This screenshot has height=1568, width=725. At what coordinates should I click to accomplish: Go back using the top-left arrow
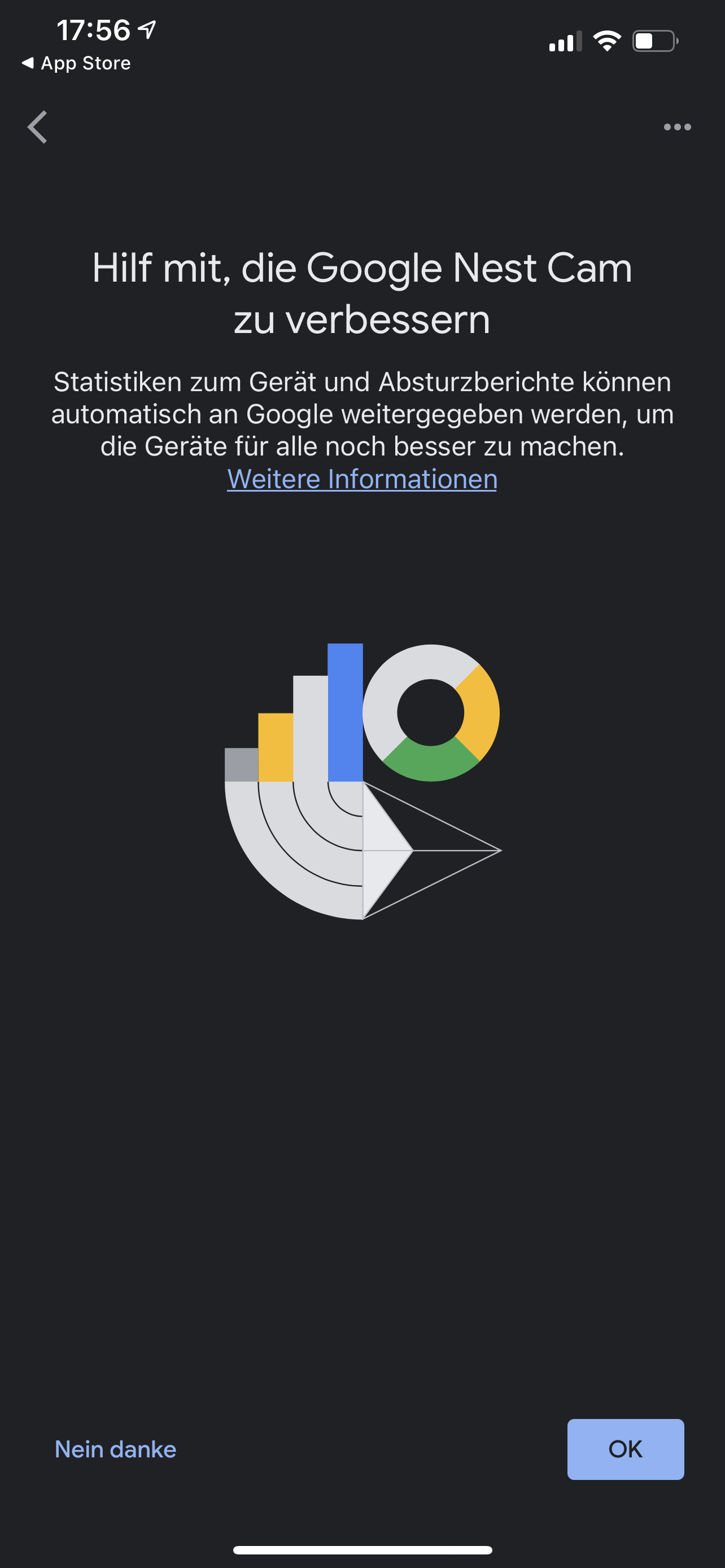(38, 127)
